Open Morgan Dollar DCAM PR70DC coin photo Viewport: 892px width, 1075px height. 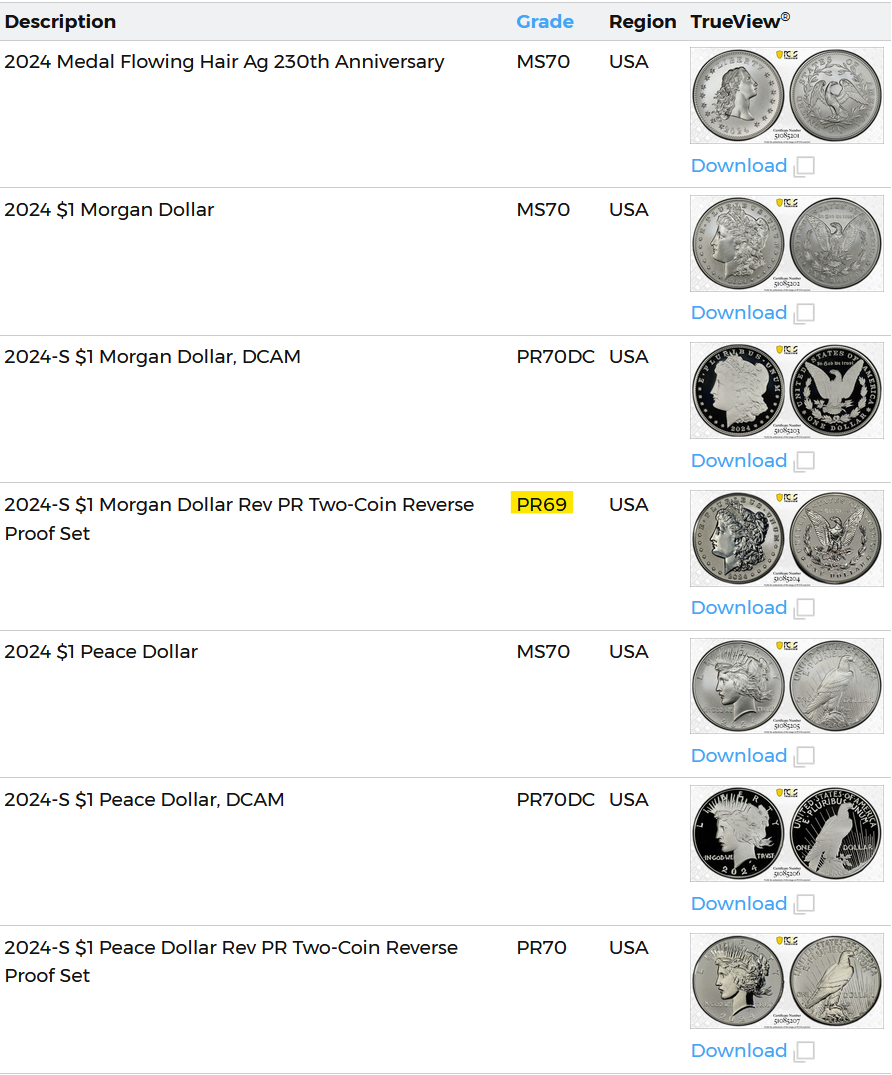point(786,390)
